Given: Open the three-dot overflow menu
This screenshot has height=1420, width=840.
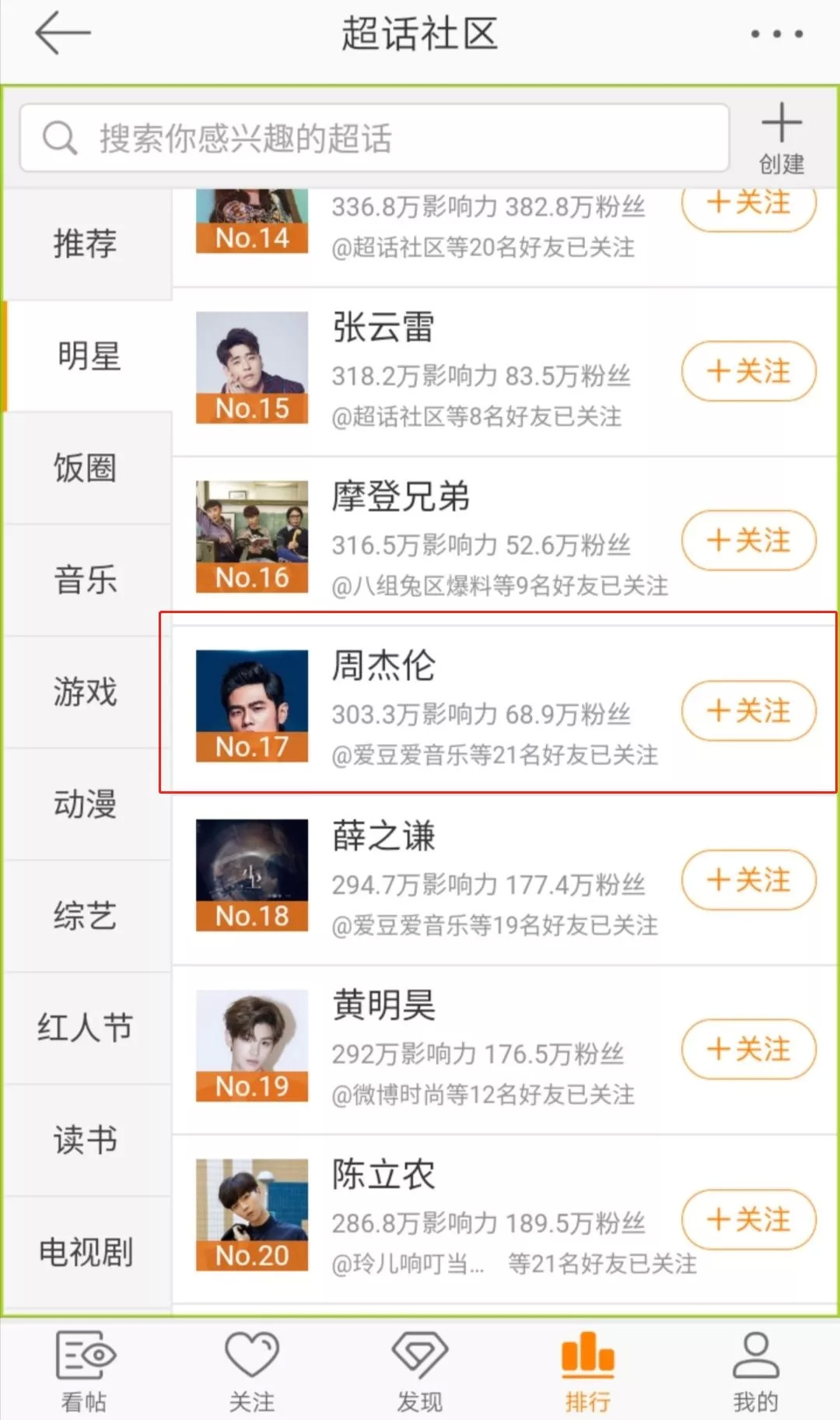Looking at the screenshot, I should 776,34.
